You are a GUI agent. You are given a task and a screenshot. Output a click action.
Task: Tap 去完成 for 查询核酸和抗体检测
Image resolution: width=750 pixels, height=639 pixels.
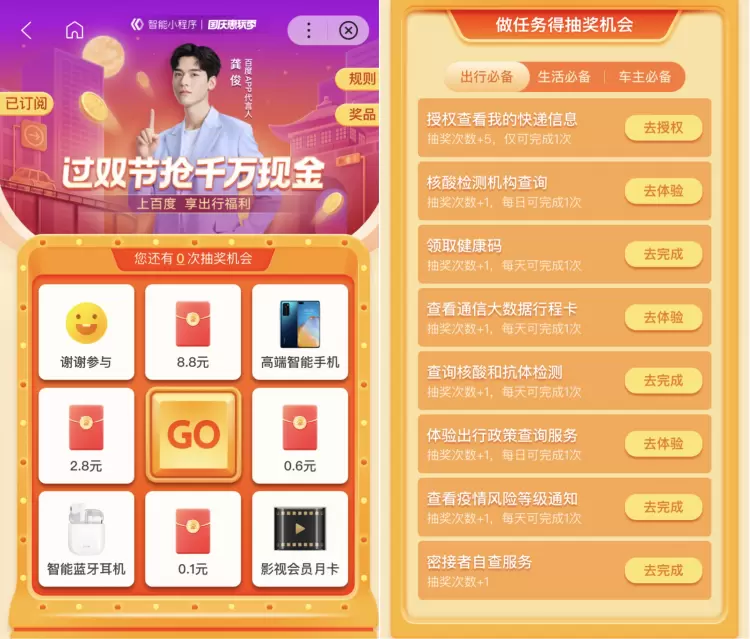point(663,380)
